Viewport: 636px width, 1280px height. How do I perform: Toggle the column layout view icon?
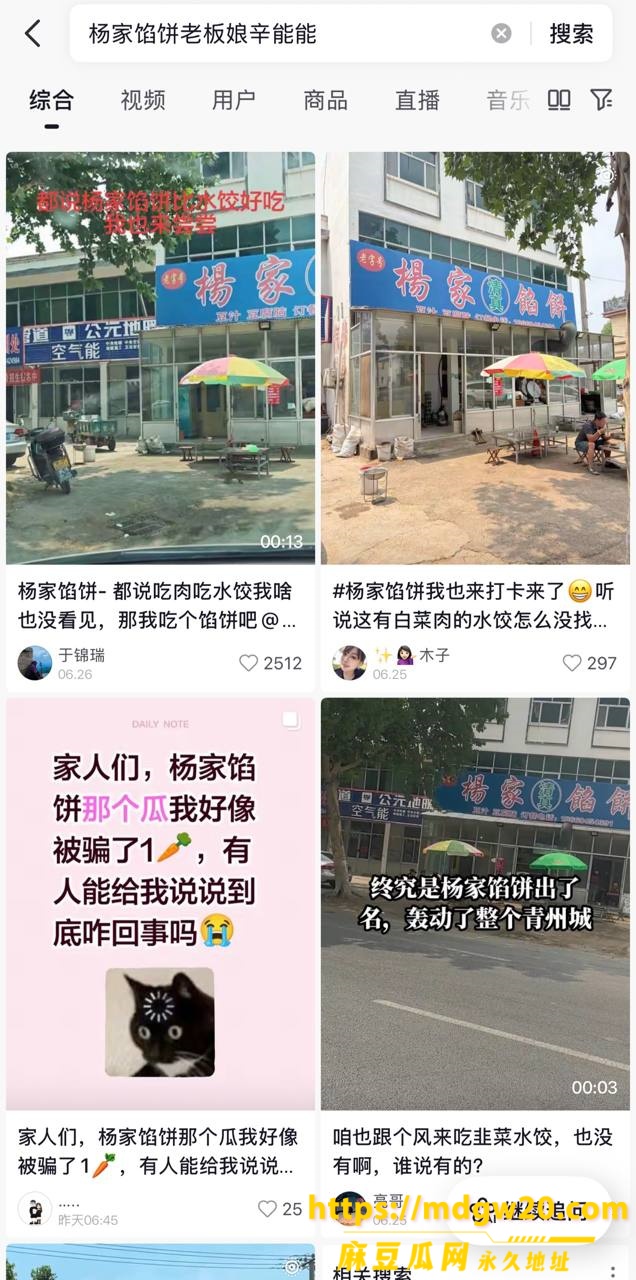pos(559,99)
